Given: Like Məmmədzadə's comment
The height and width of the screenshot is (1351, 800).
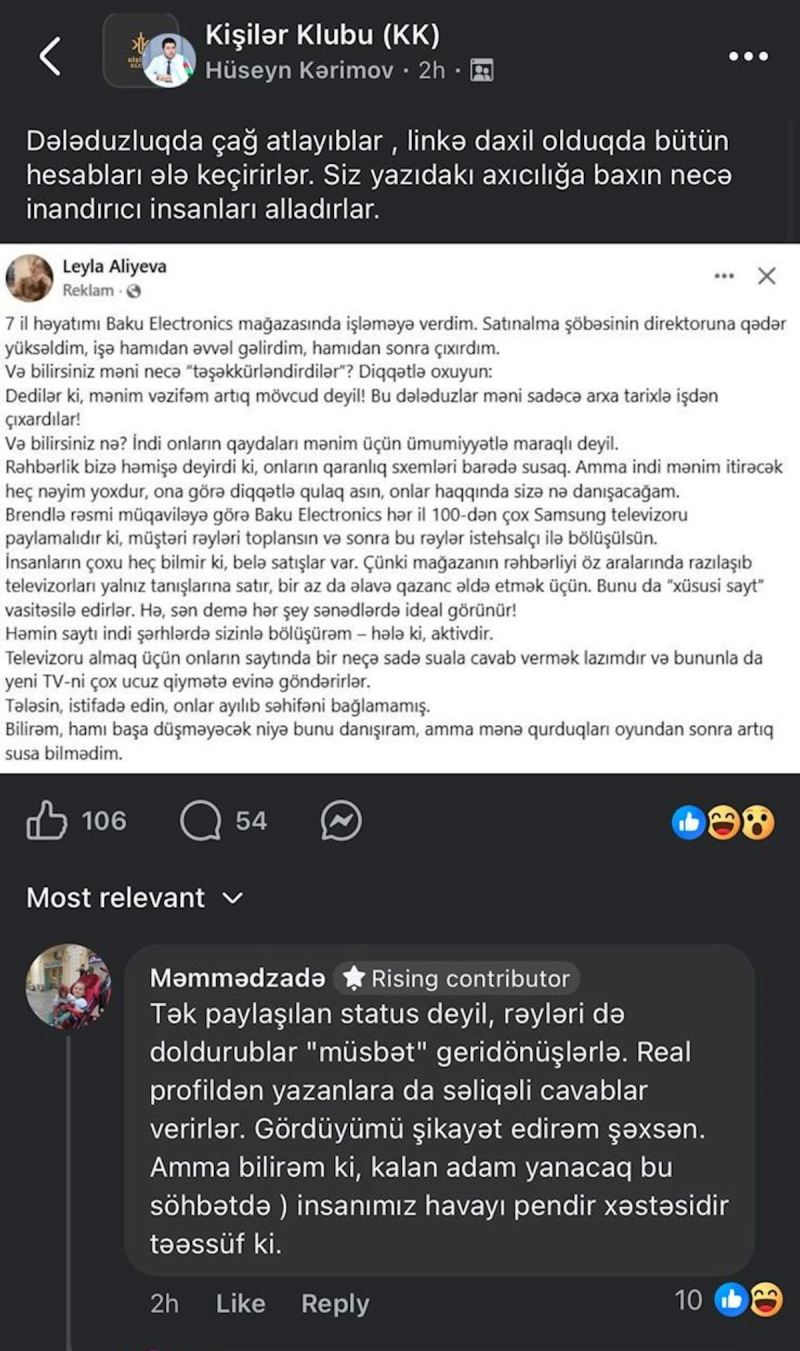Looking at the screenshot, I should click(240, 1303).
